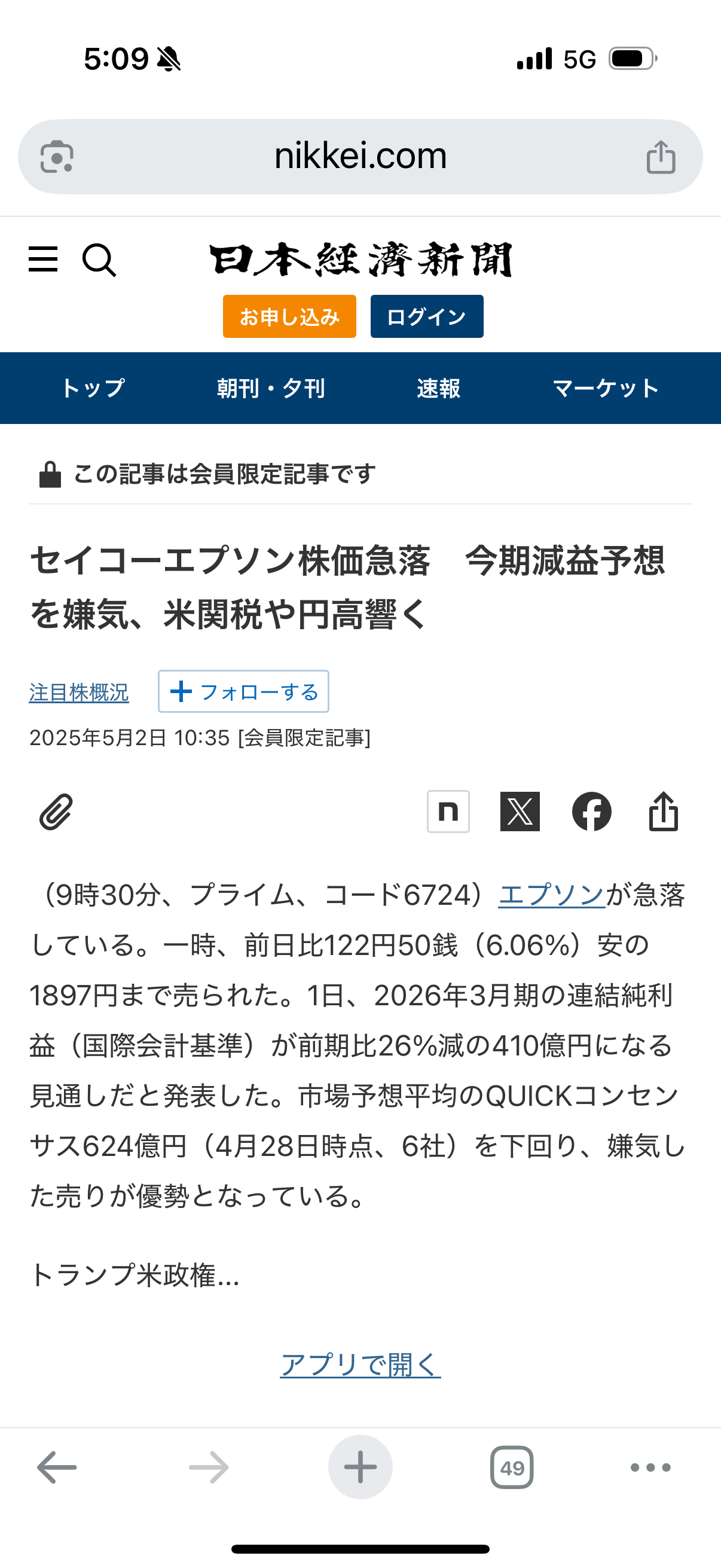Switch to the 速報 tab
721x1568 pixels.
[x=439, y=388]
